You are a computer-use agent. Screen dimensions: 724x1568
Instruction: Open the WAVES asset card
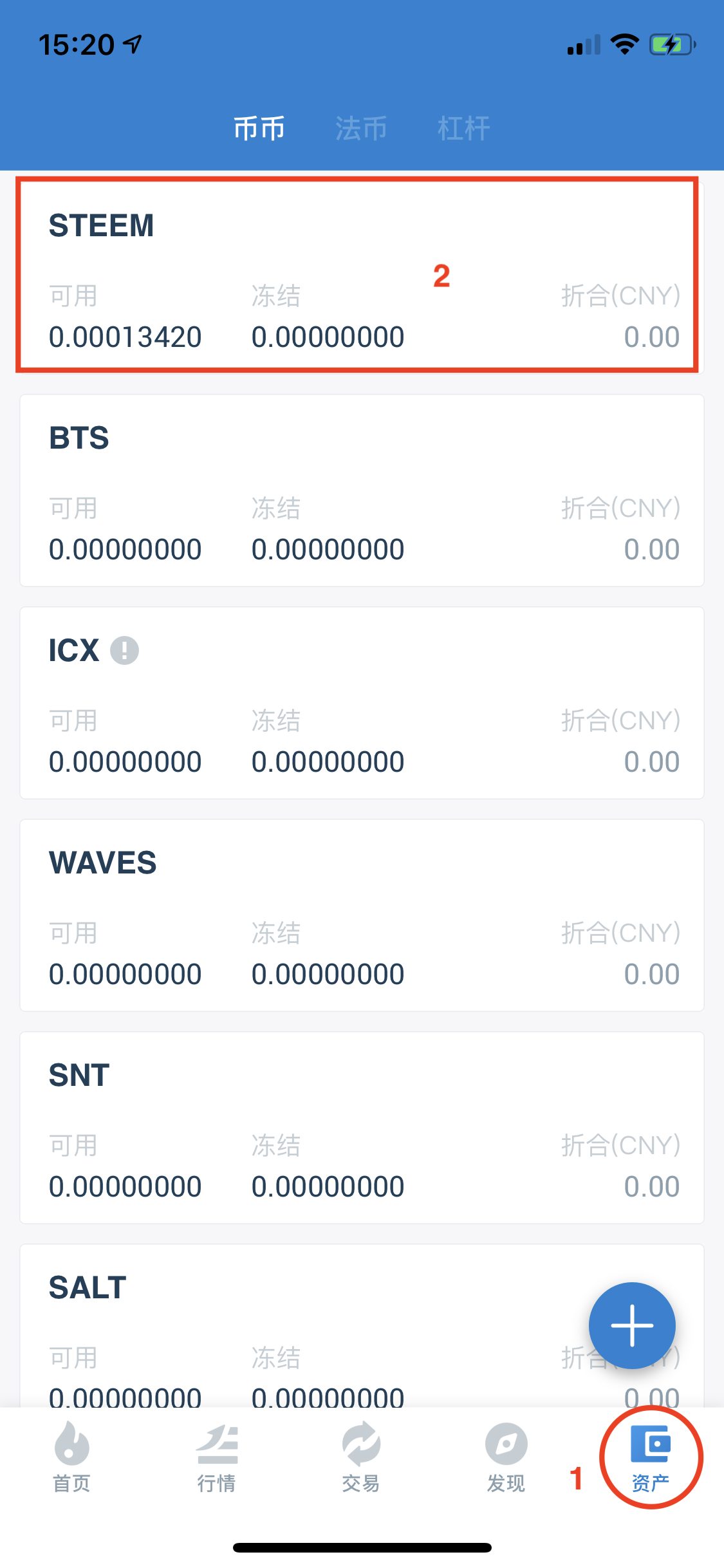[x=362, y=915]
